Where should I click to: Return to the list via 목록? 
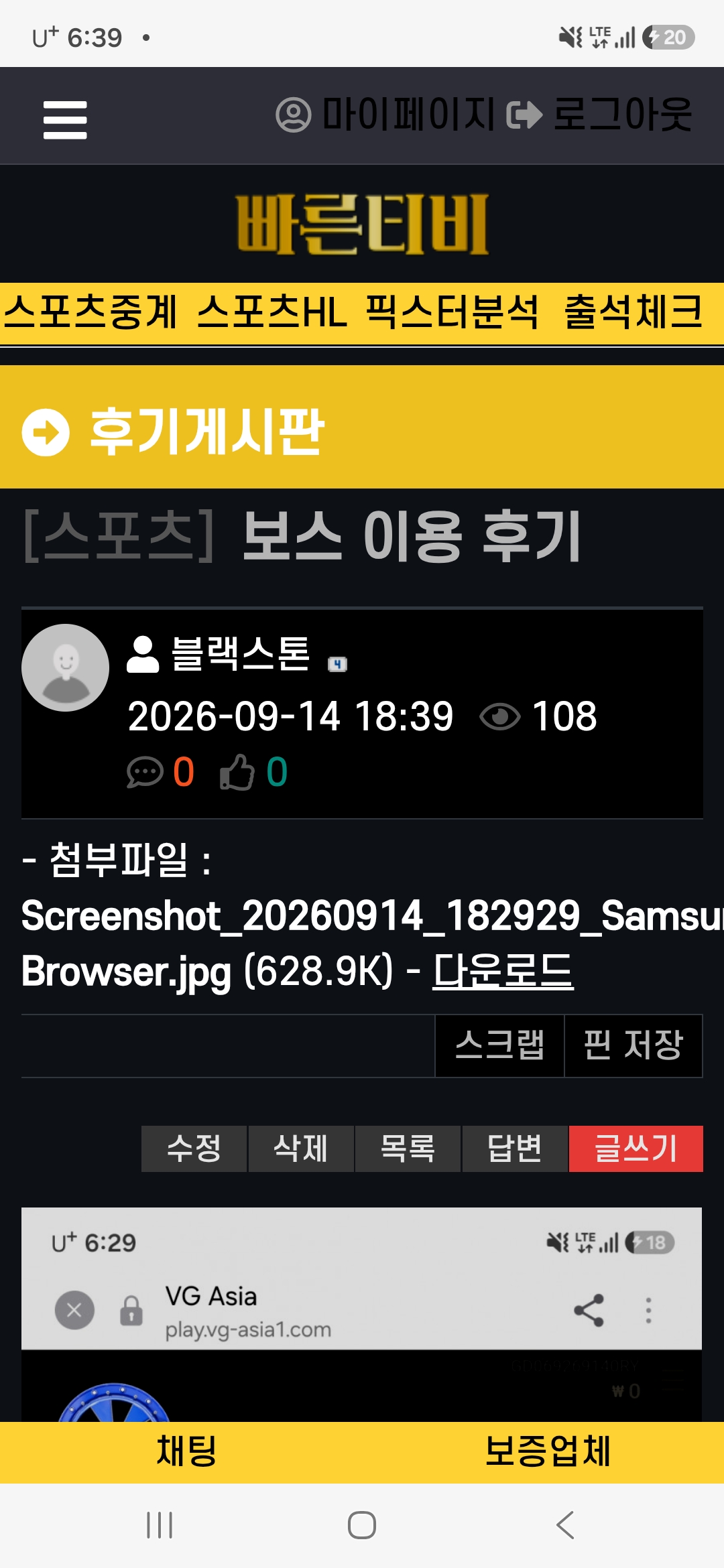click(x=408, y=1149)
